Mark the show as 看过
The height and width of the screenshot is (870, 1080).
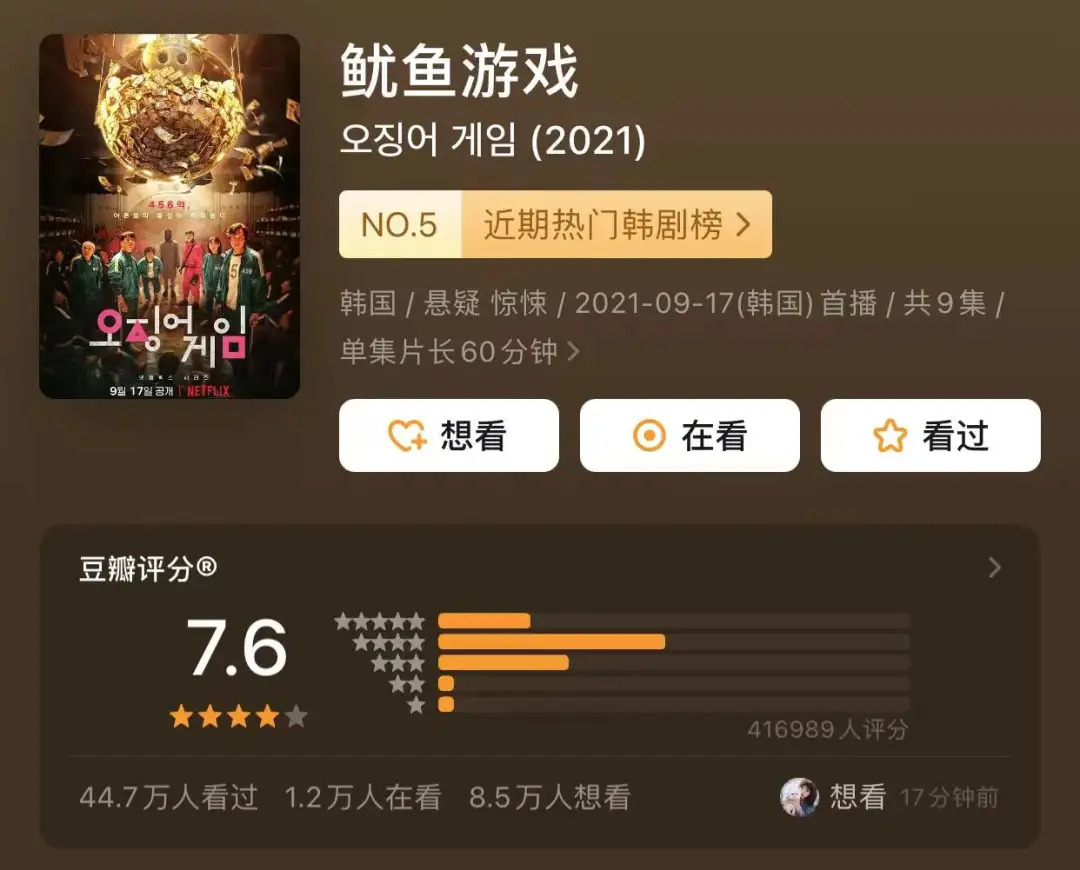930,436
